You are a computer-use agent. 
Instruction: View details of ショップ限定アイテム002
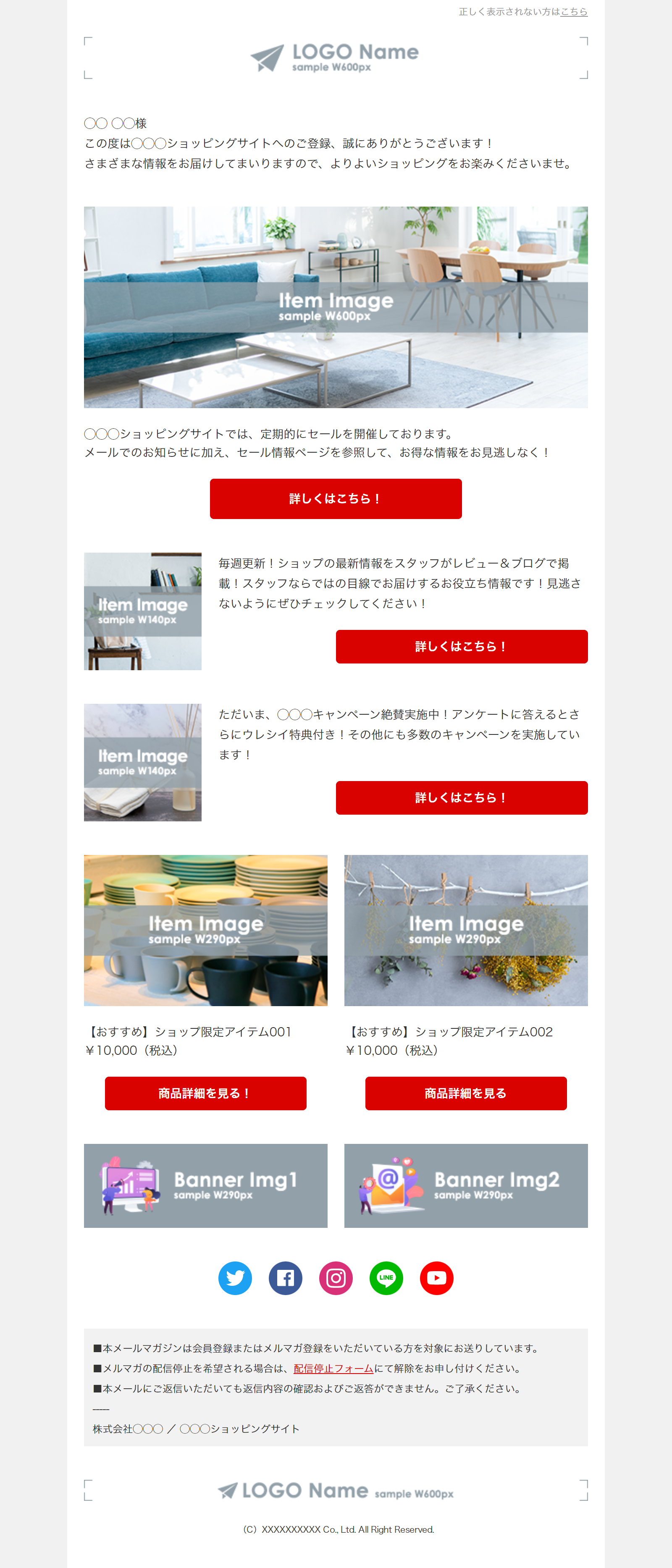[x=466, y=1093]
